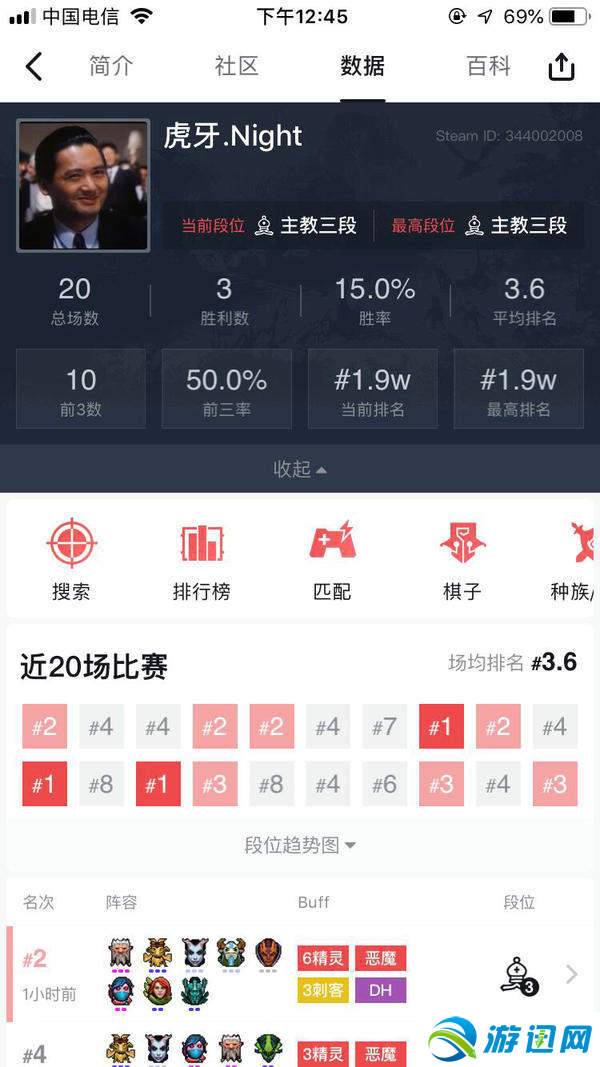Tap the player avatar photo
This screenshot has width=600, height=1067.
[84, 186]
